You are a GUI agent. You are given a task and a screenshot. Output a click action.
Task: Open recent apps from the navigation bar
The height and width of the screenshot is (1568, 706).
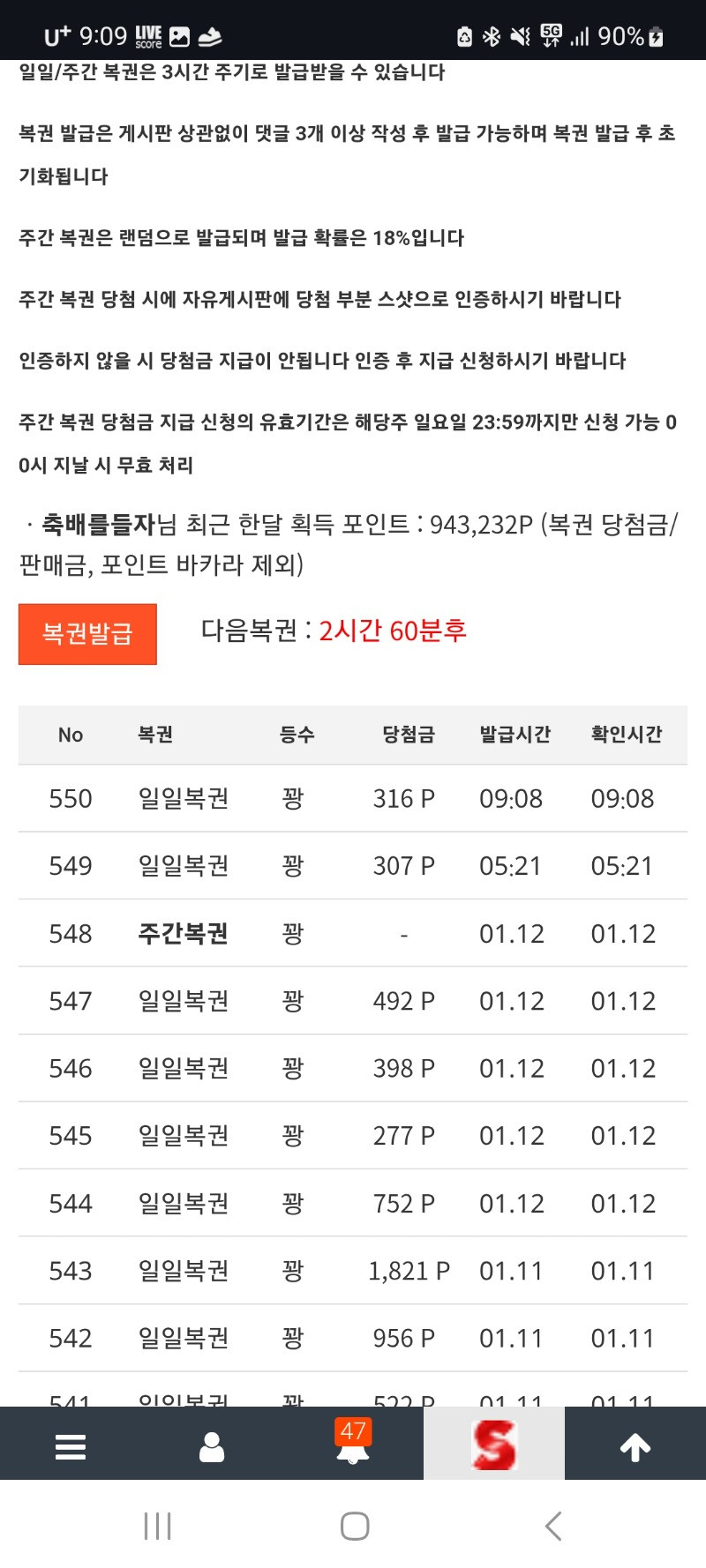pos(157,1526)
